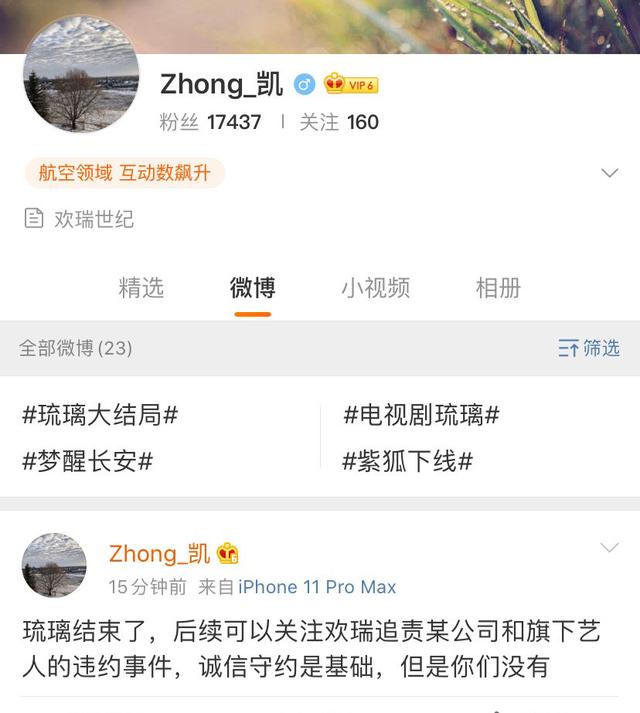Tap the small avatar beside the post
640x713 pixels.
tap(54, 566)
